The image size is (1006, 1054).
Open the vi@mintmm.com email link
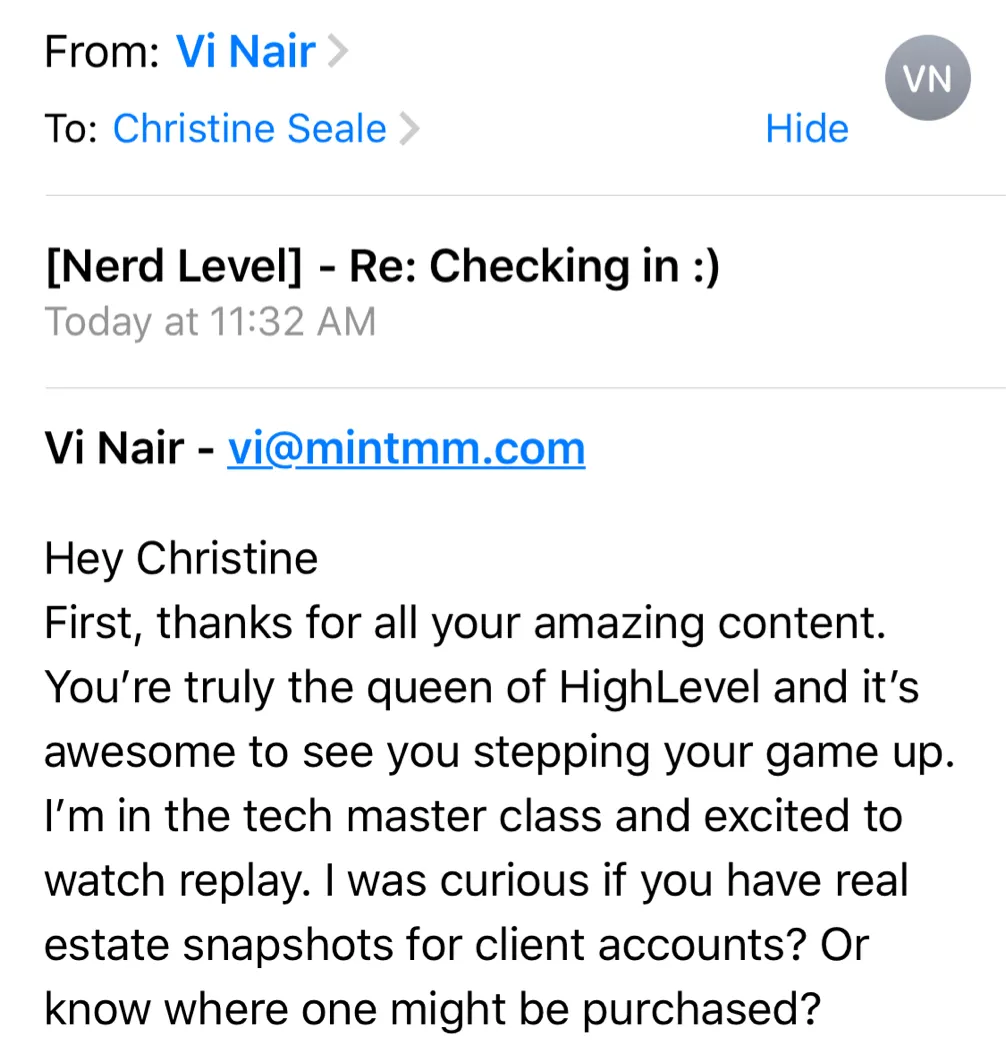click(x=406, y=450)
